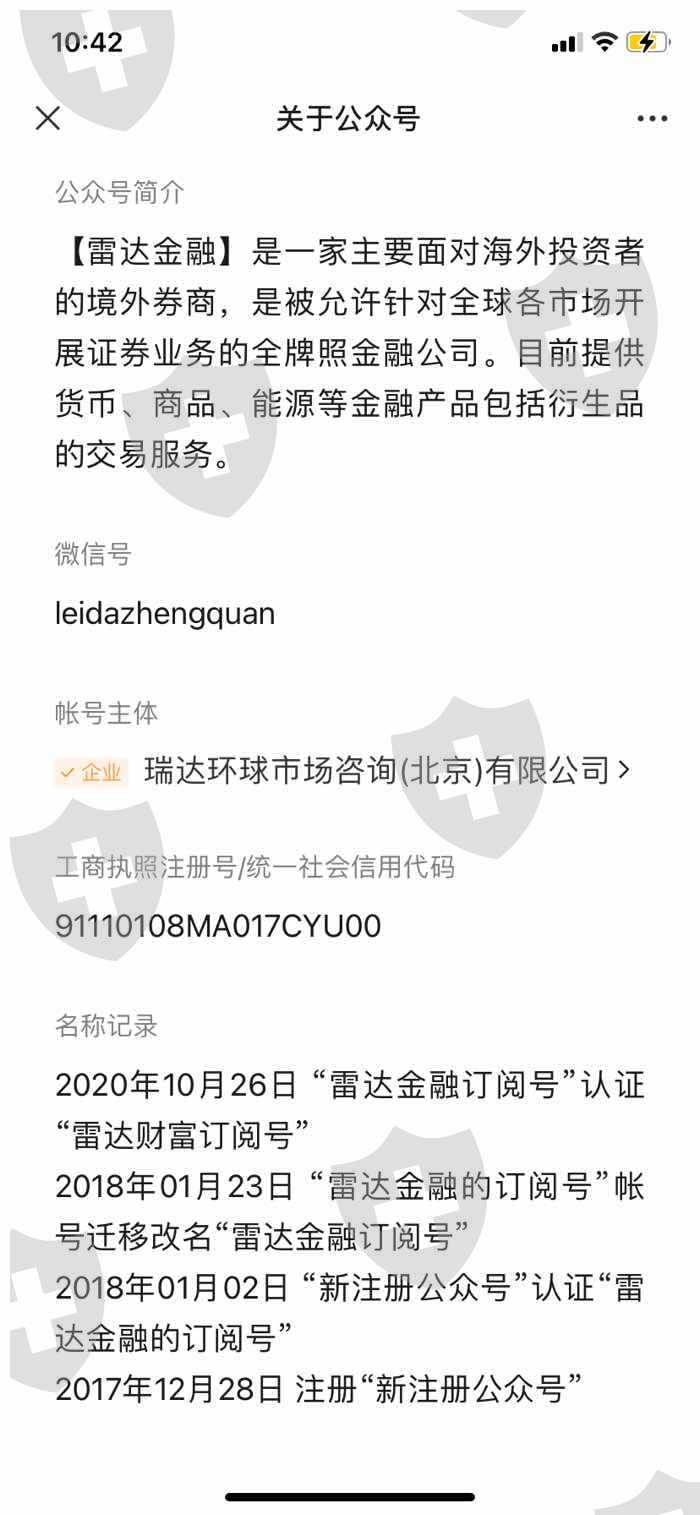The width and height of the screenshot is (700, 1515).
Task: Close the 关于公众号 page
Action: click(48, 118)
